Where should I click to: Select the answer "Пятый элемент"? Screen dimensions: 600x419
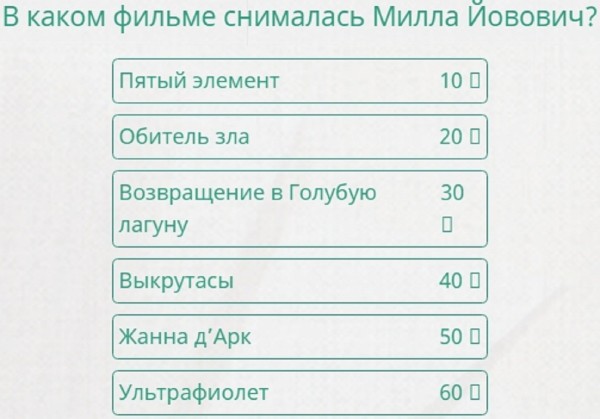tap(299, 82)
